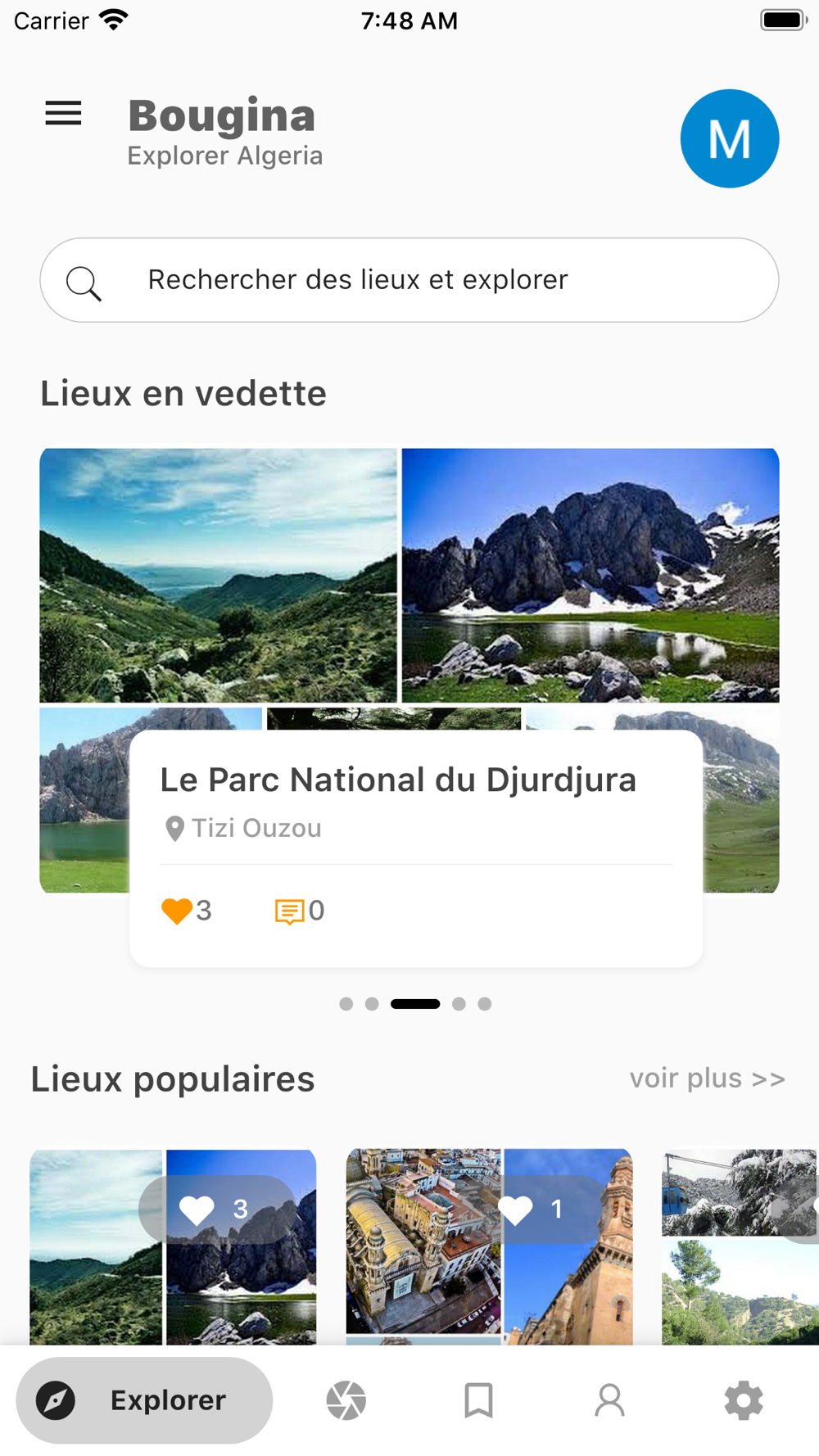Open the hamburger drawer menu
The width and height of the screenshot is (819, 1456).
[63, 113]
